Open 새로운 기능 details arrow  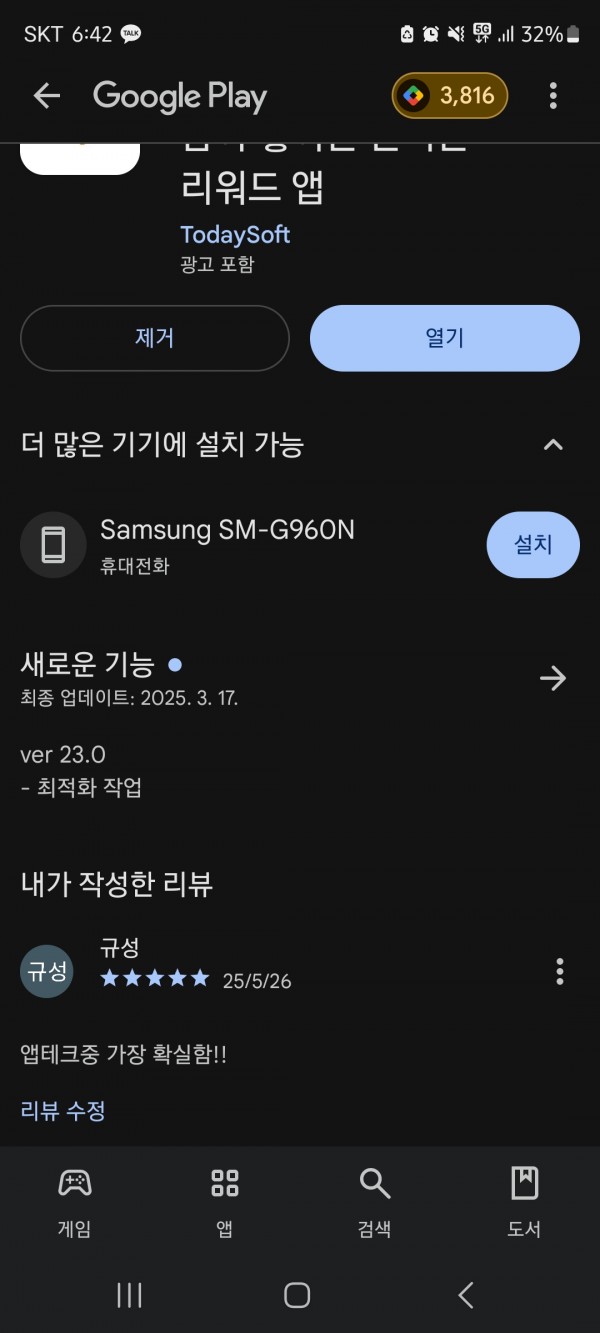tap(553, 679)
